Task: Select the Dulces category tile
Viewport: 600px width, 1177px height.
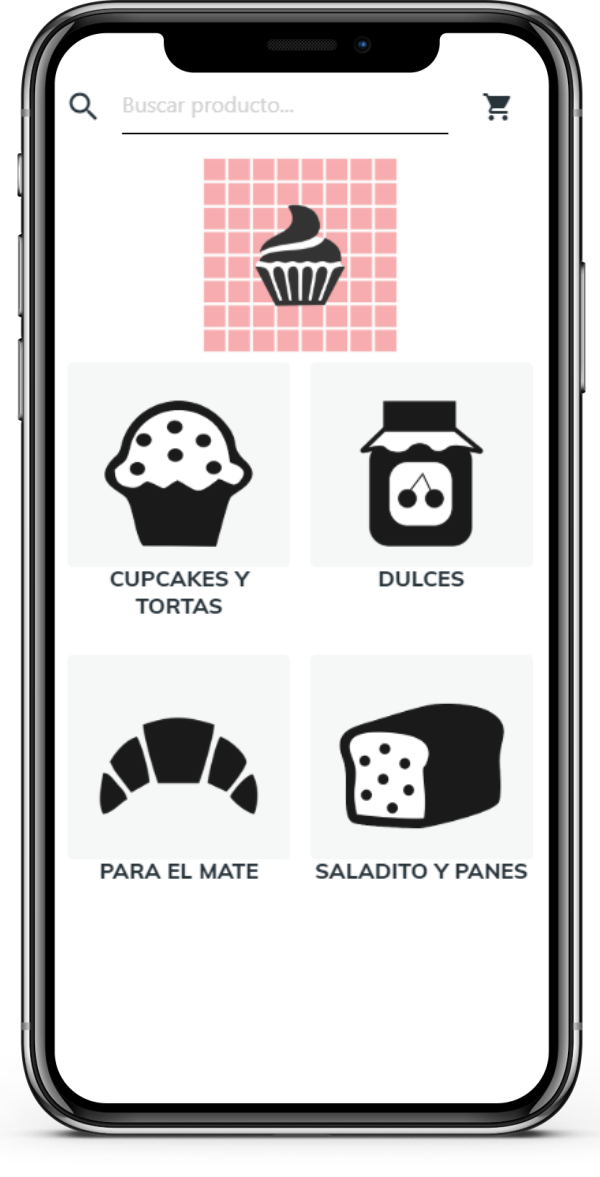Action: (421, 466)
